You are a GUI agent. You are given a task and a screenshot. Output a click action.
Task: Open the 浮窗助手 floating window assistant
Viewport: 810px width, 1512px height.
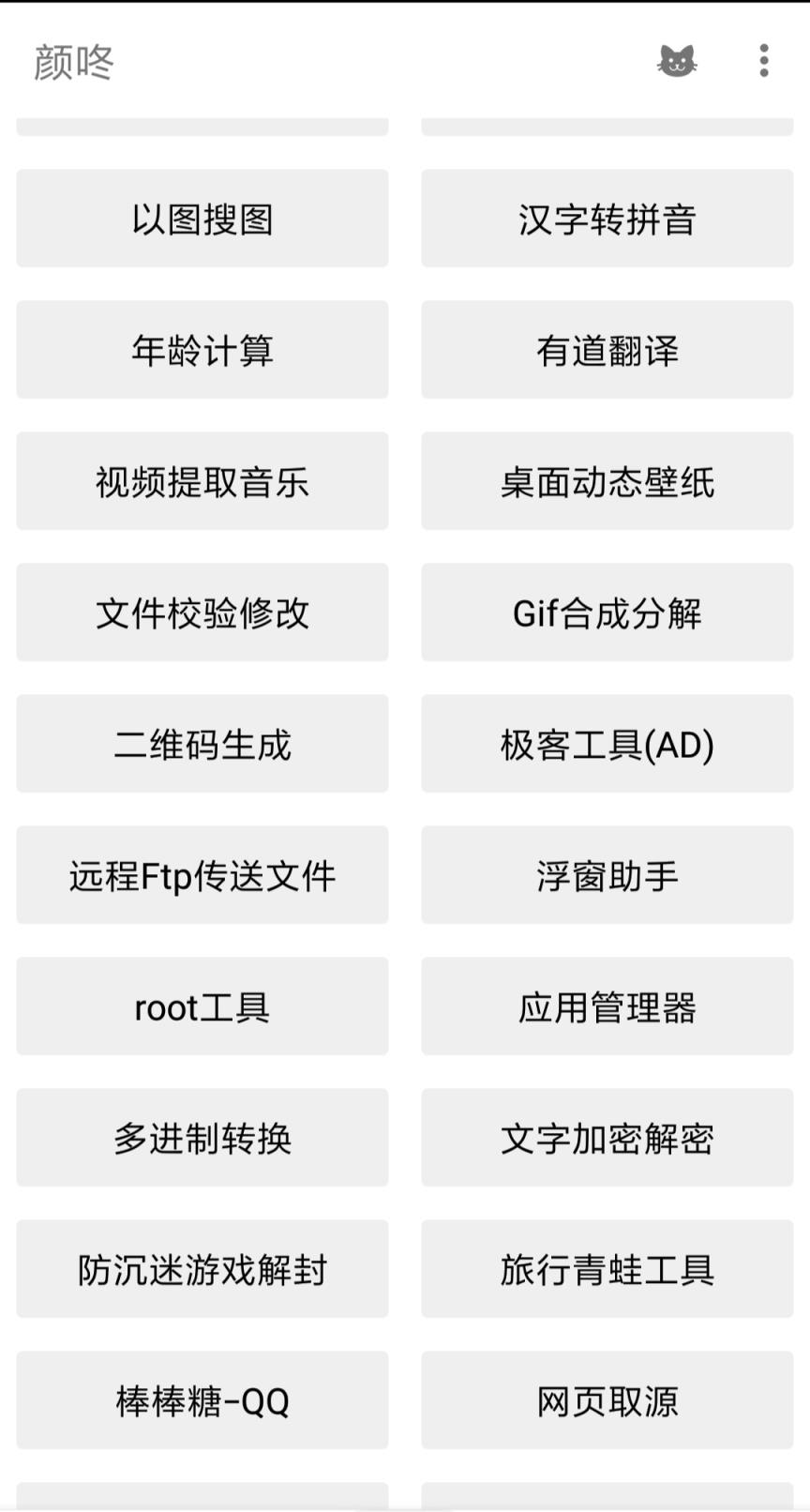(607, 875)
